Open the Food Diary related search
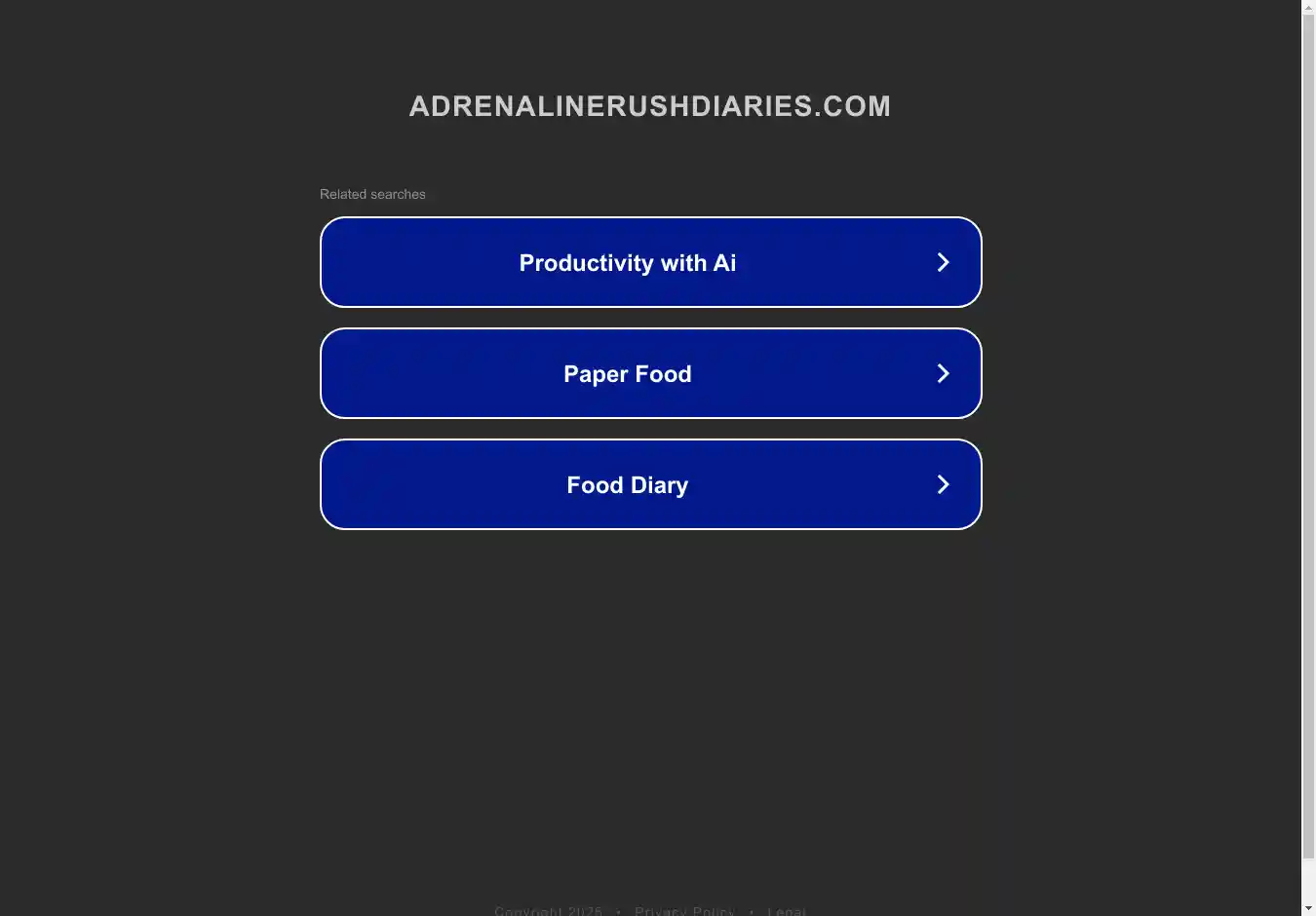This screenshot has height=916, width=1316. click(650, 484)
